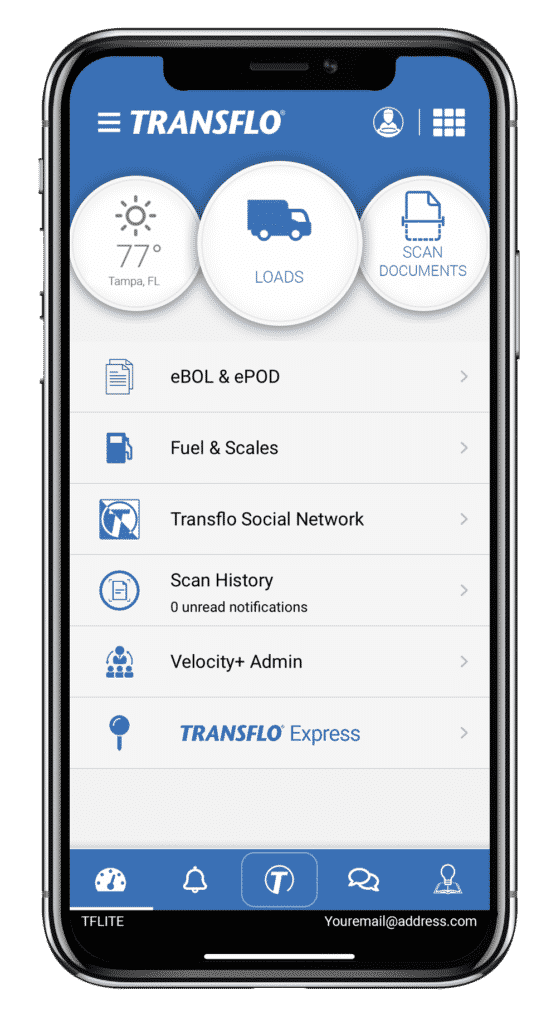
Task: Open the Transflo Express row
Action: [280, 733]
